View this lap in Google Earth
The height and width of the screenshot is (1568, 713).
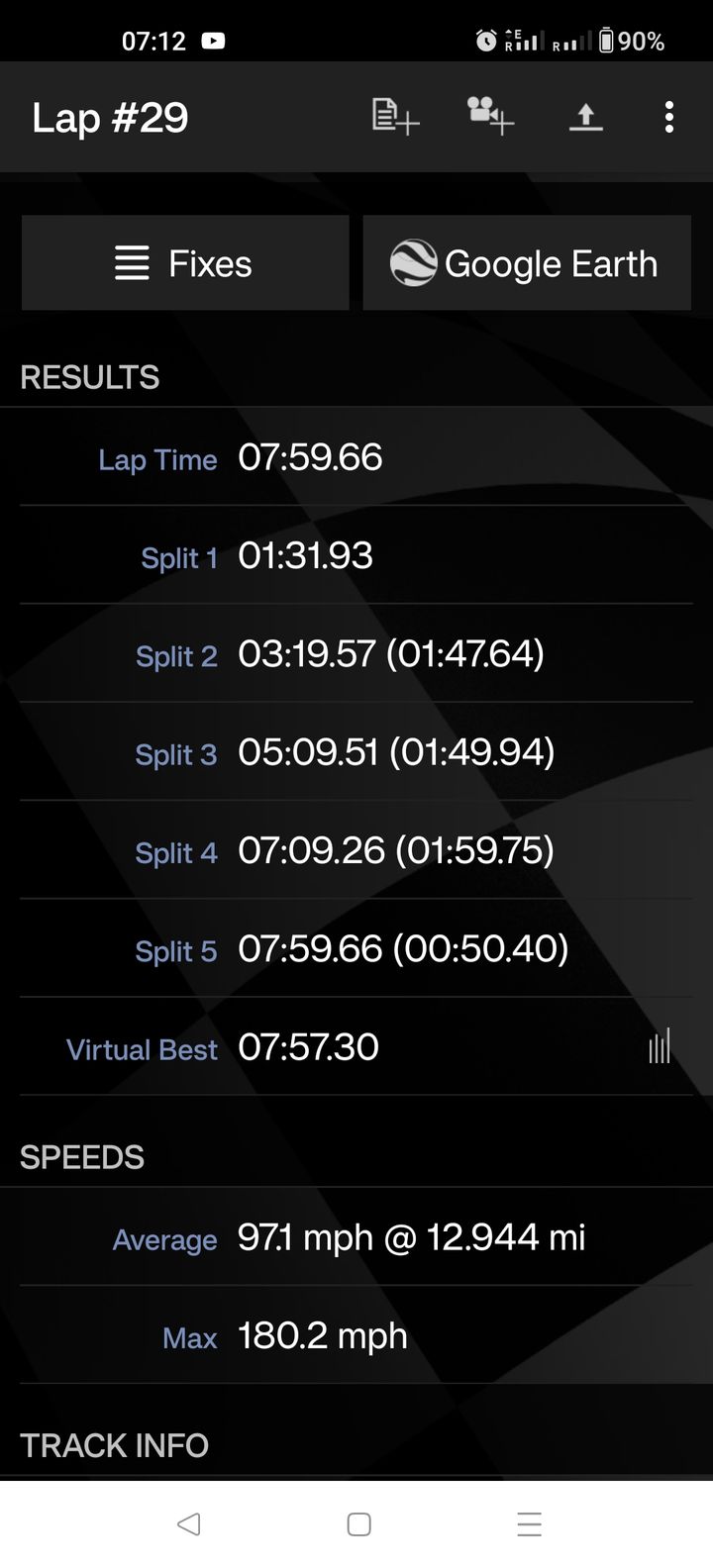[527, 263]
